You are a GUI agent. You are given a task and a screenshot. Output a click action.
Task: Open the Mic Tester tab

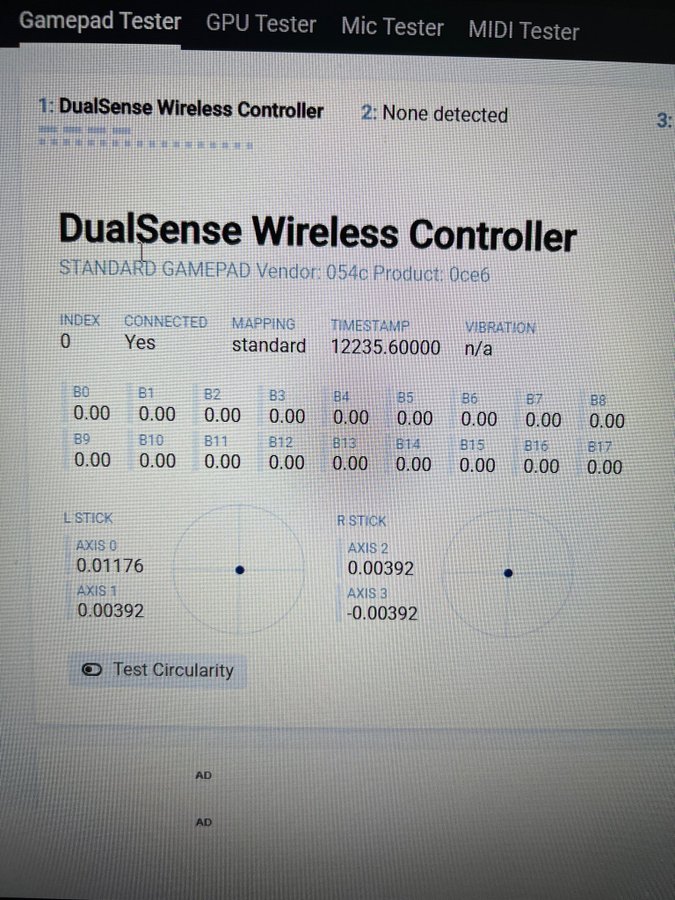(392, 27)
